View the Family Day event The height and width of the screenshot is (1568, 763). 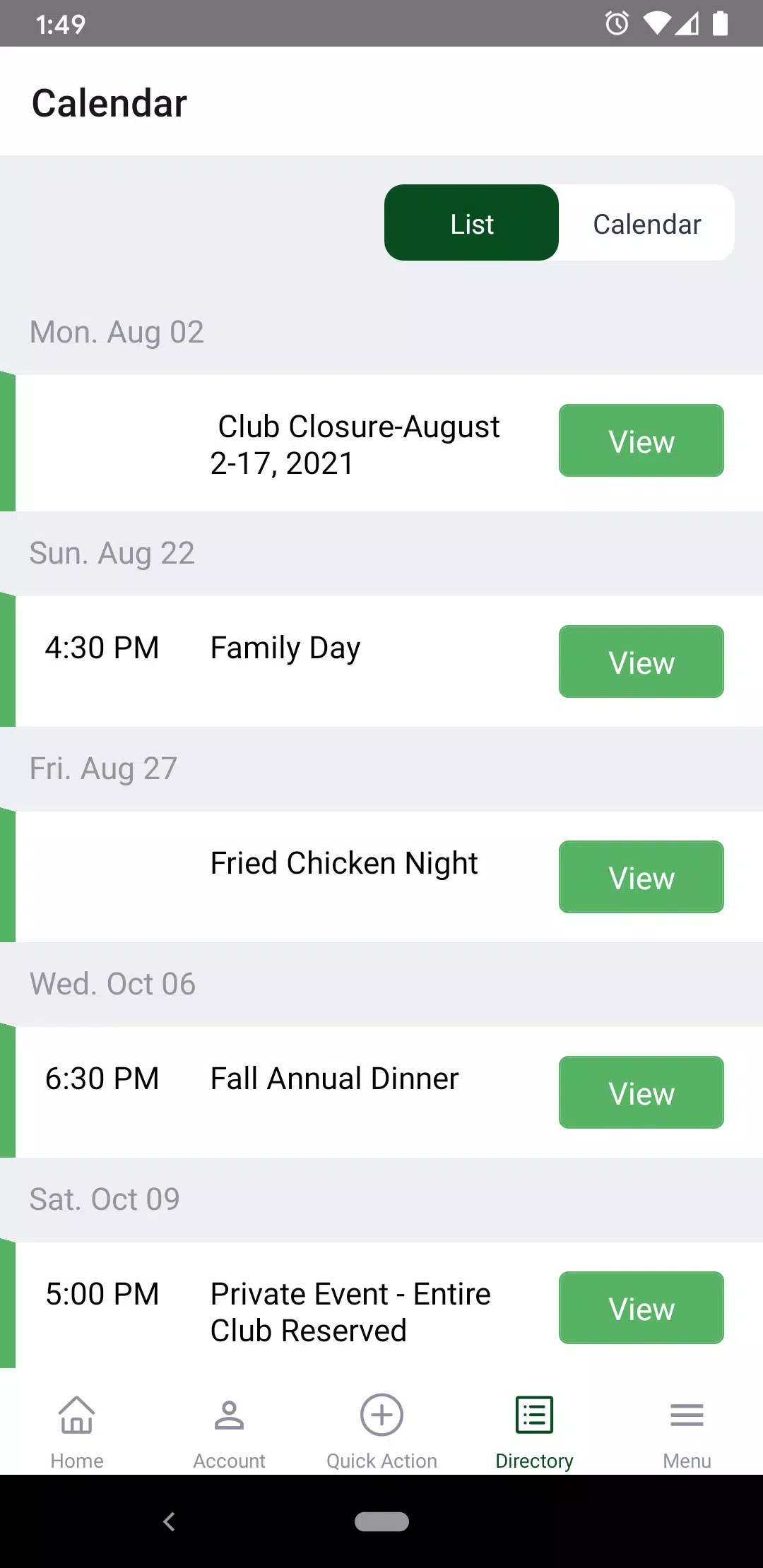[x=641, y=662]
